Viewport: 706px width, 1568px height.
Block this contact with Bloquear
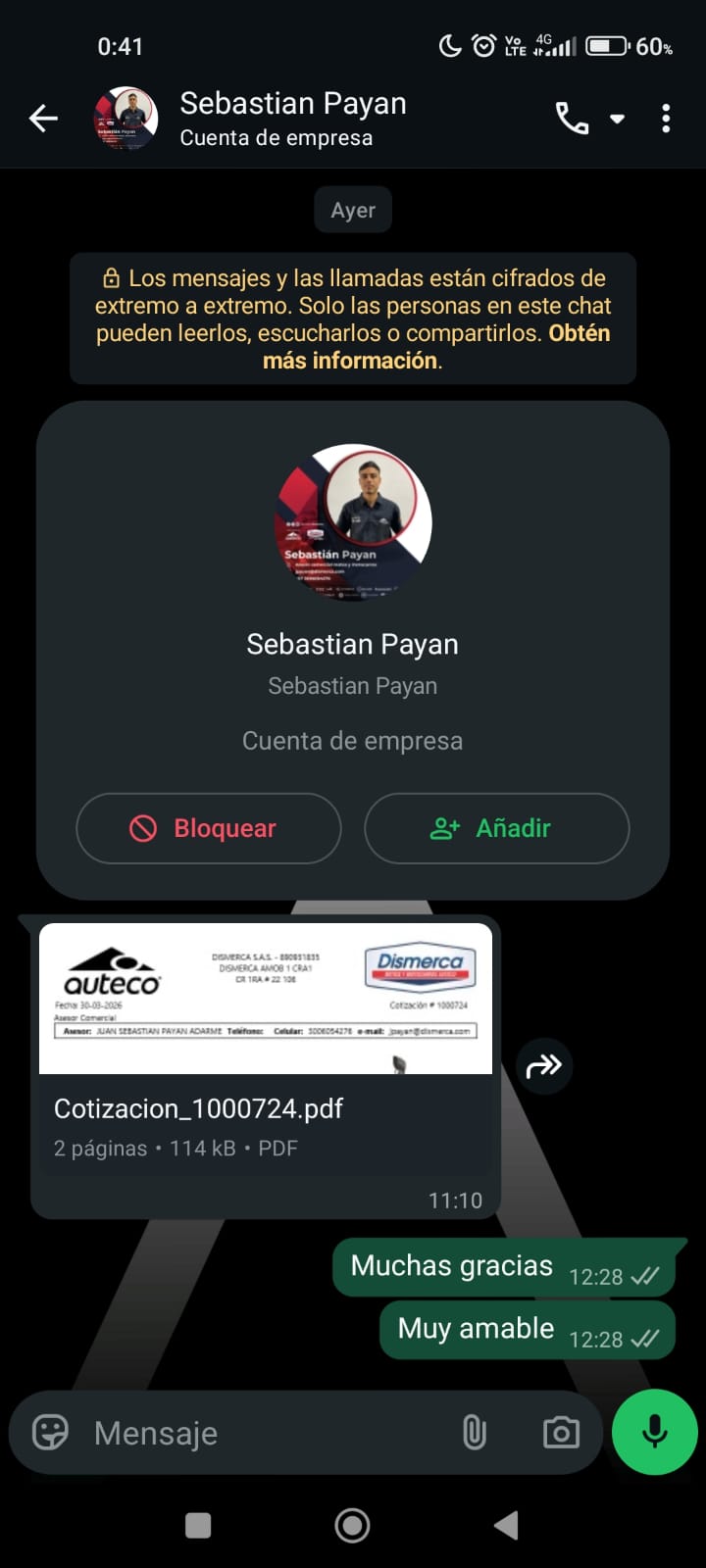pos(208,828)
